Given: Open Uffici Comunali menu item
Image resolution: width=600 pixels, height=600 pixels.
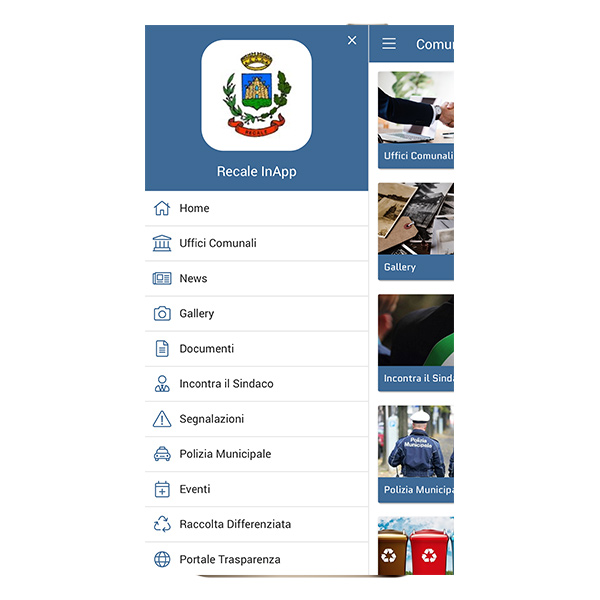Looking at the screenshot, I should click(218, 243).
